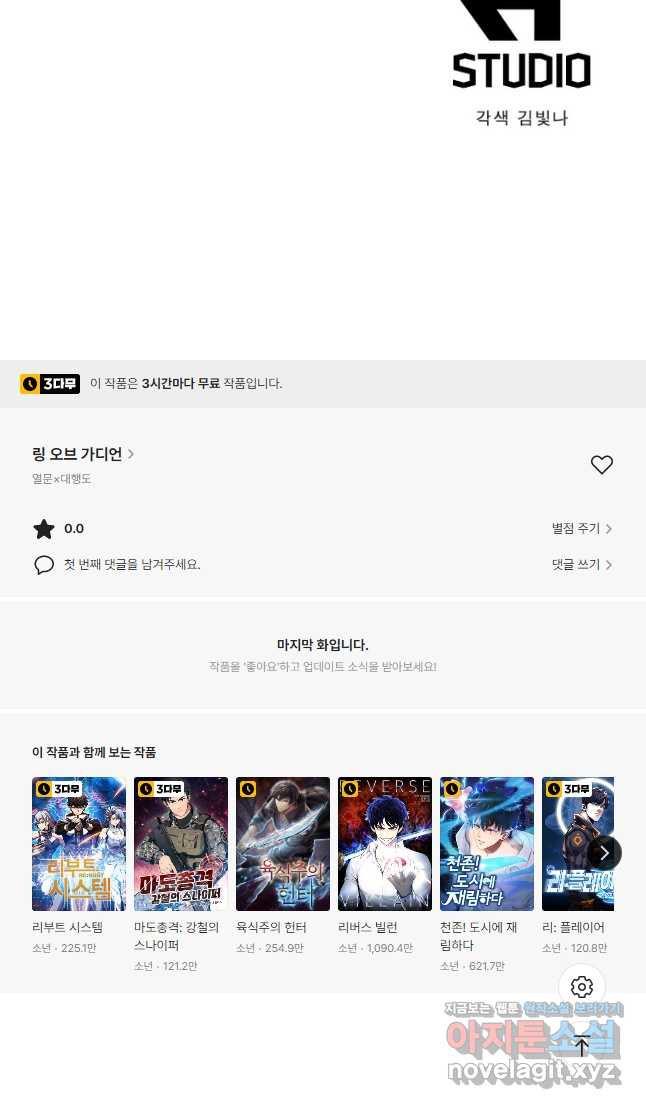Open 댓글 쓰기 to write a comment

click(581, 565)
